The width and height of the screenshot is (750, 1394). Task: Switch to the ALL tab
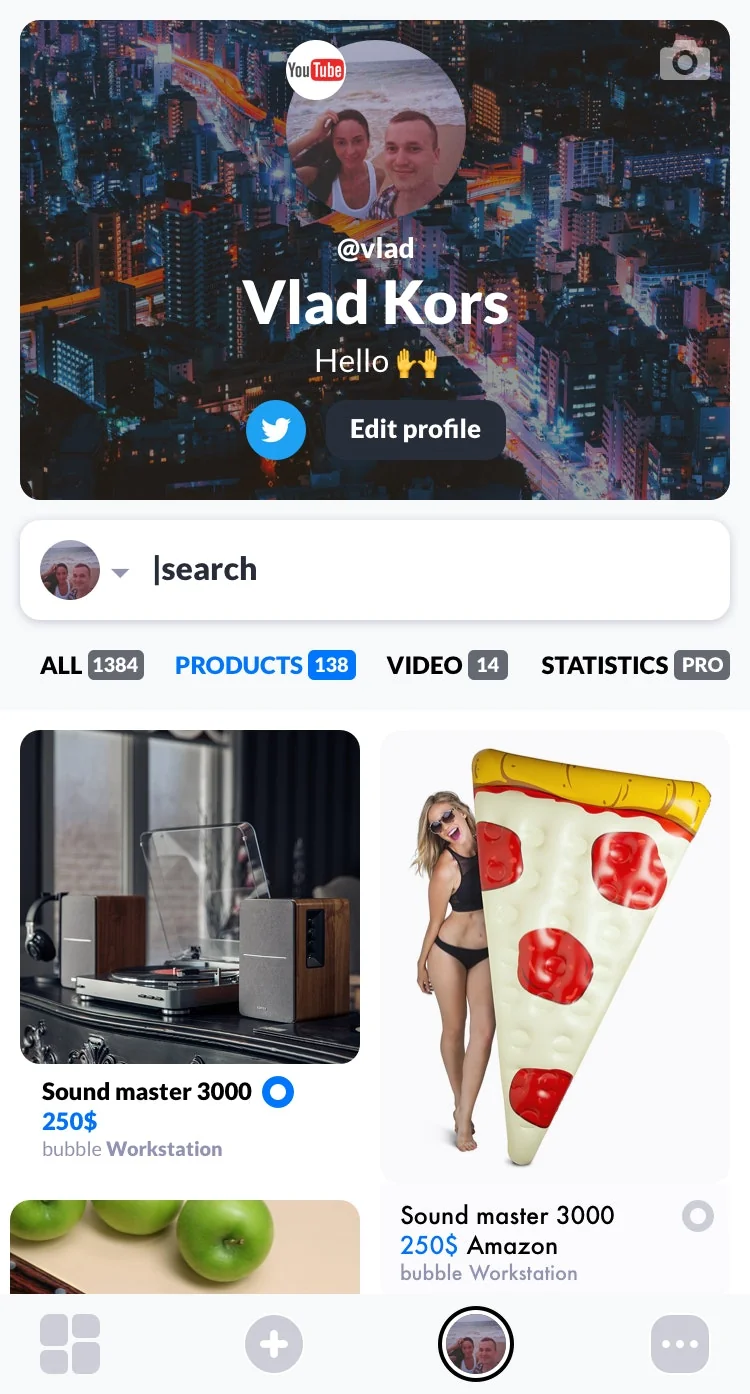[x=91, y=665]
